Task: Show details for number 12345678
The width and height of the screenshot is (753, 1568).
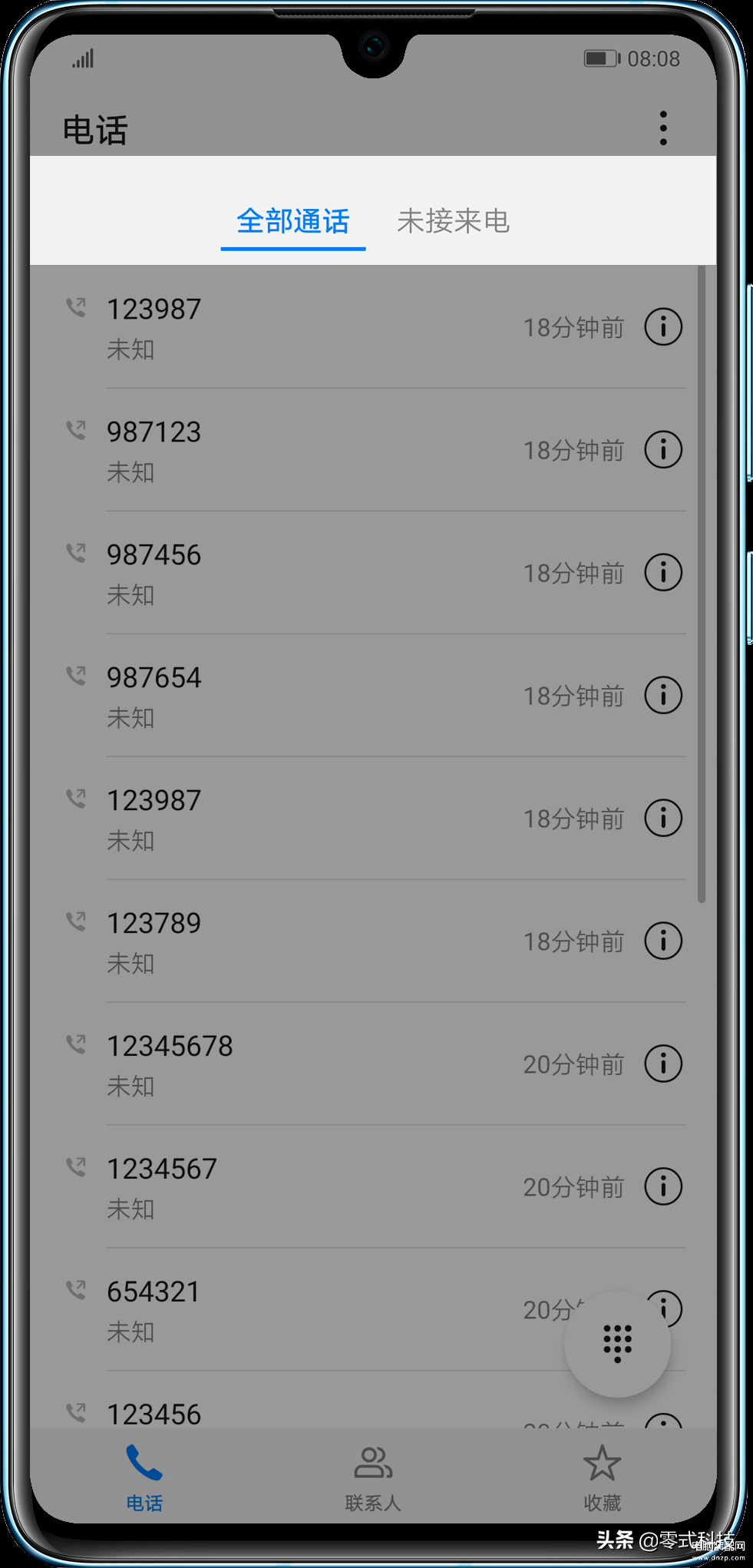Action: (663, 1064)
